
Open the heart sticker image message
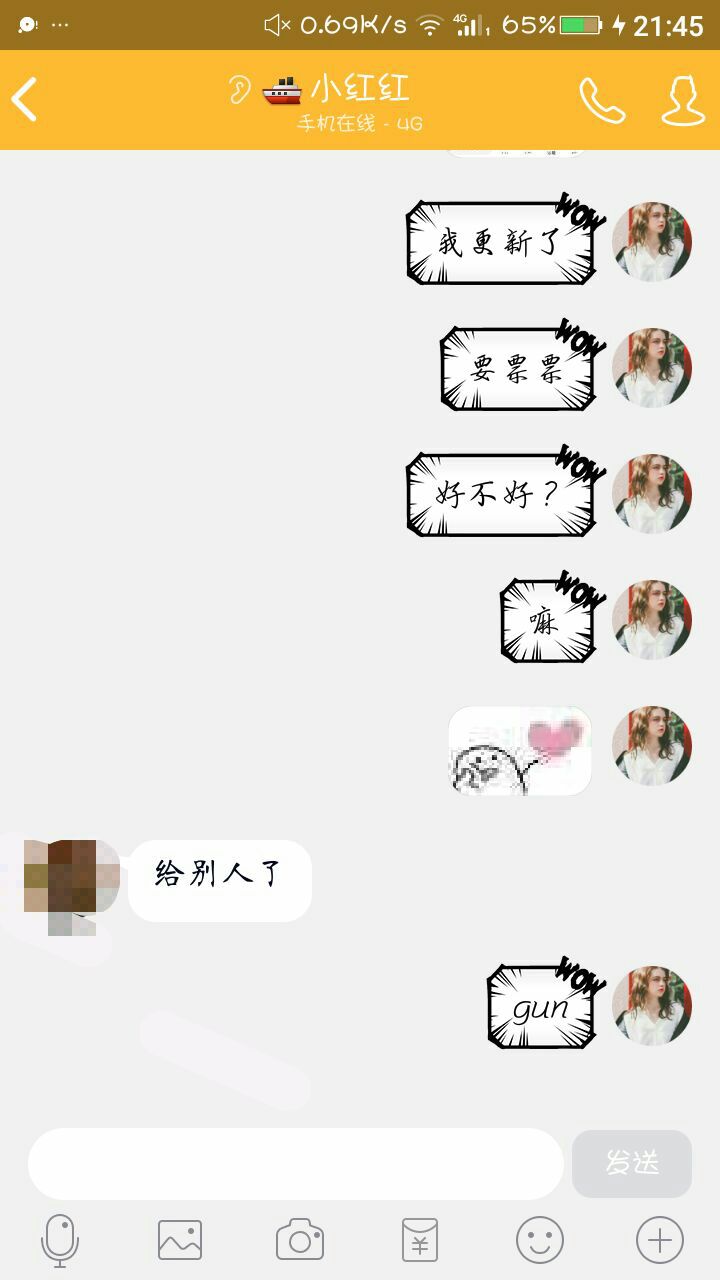tap(520, 751)
